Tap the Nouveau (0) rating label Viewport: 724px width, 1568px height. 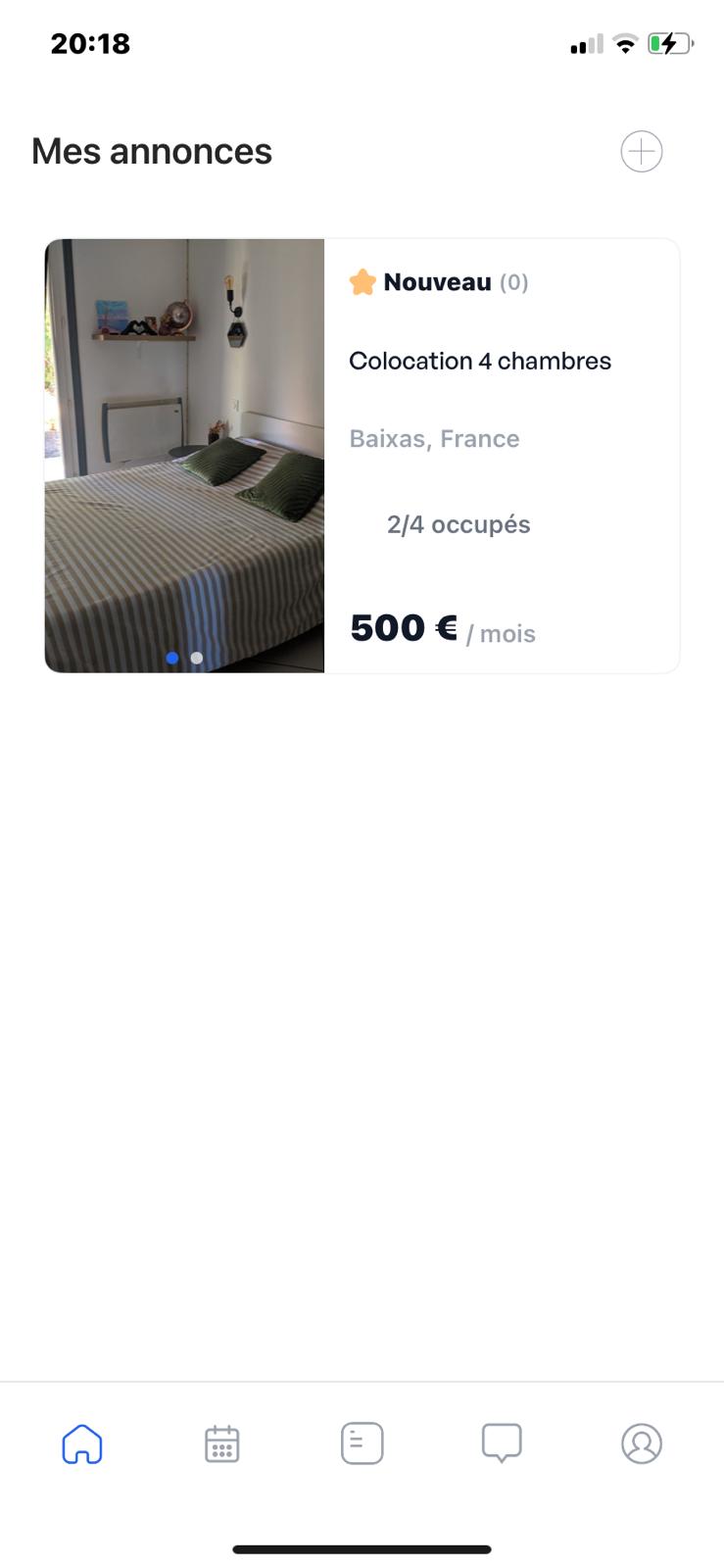(x=437, y=281)
